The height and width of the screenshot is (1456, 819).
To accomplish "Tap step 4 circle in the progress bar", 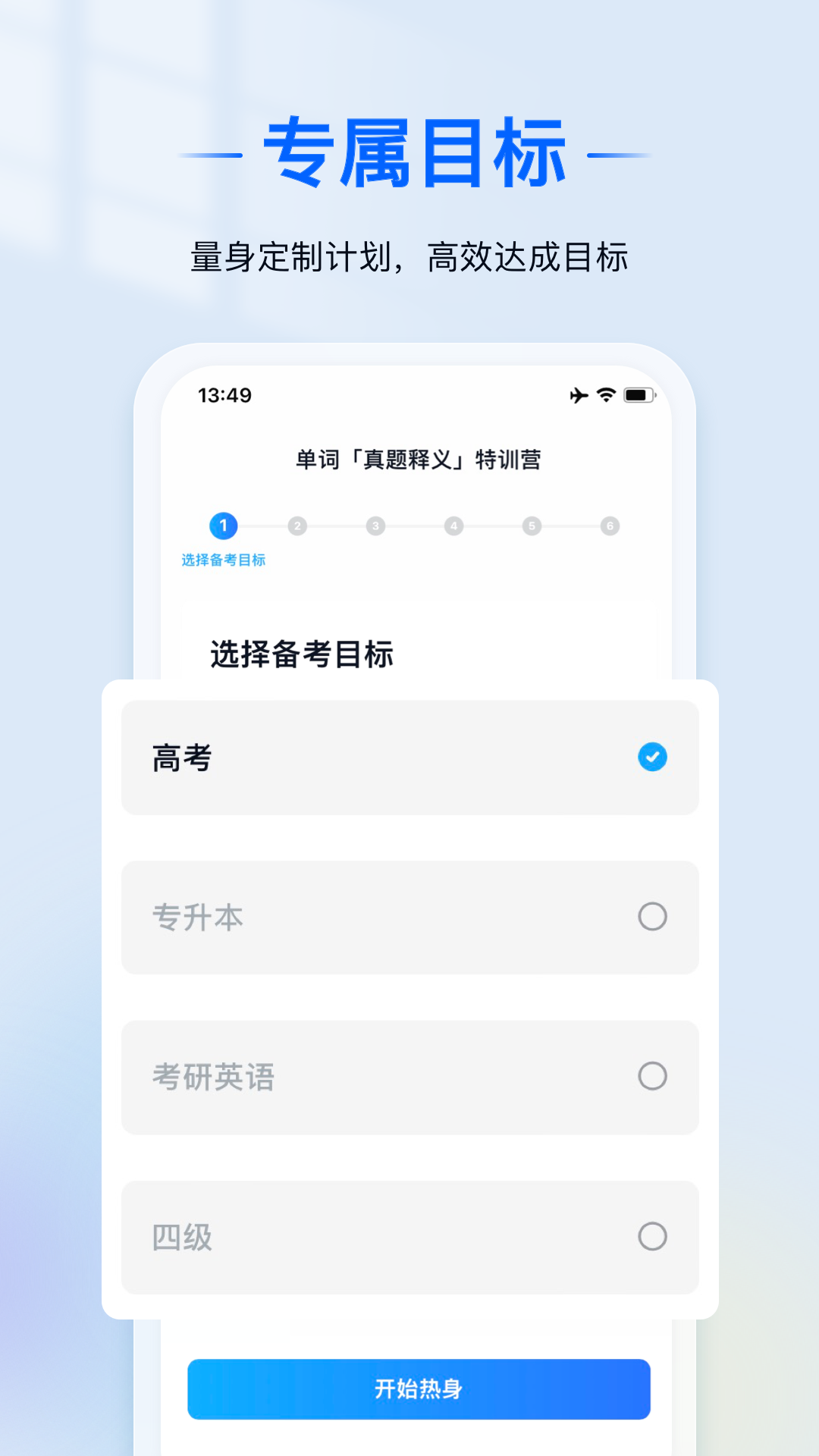I will (453, 526).
